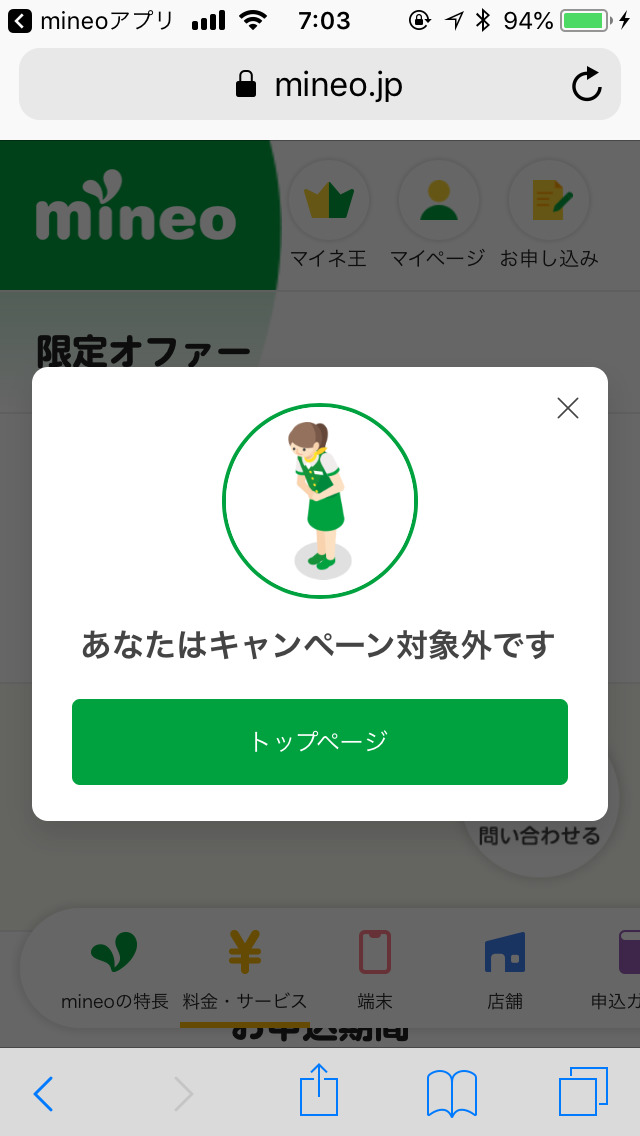Viewport: 640px width, 1136px height.
Task: Open Safari bookmarks
Action: tap(452, 1093)
